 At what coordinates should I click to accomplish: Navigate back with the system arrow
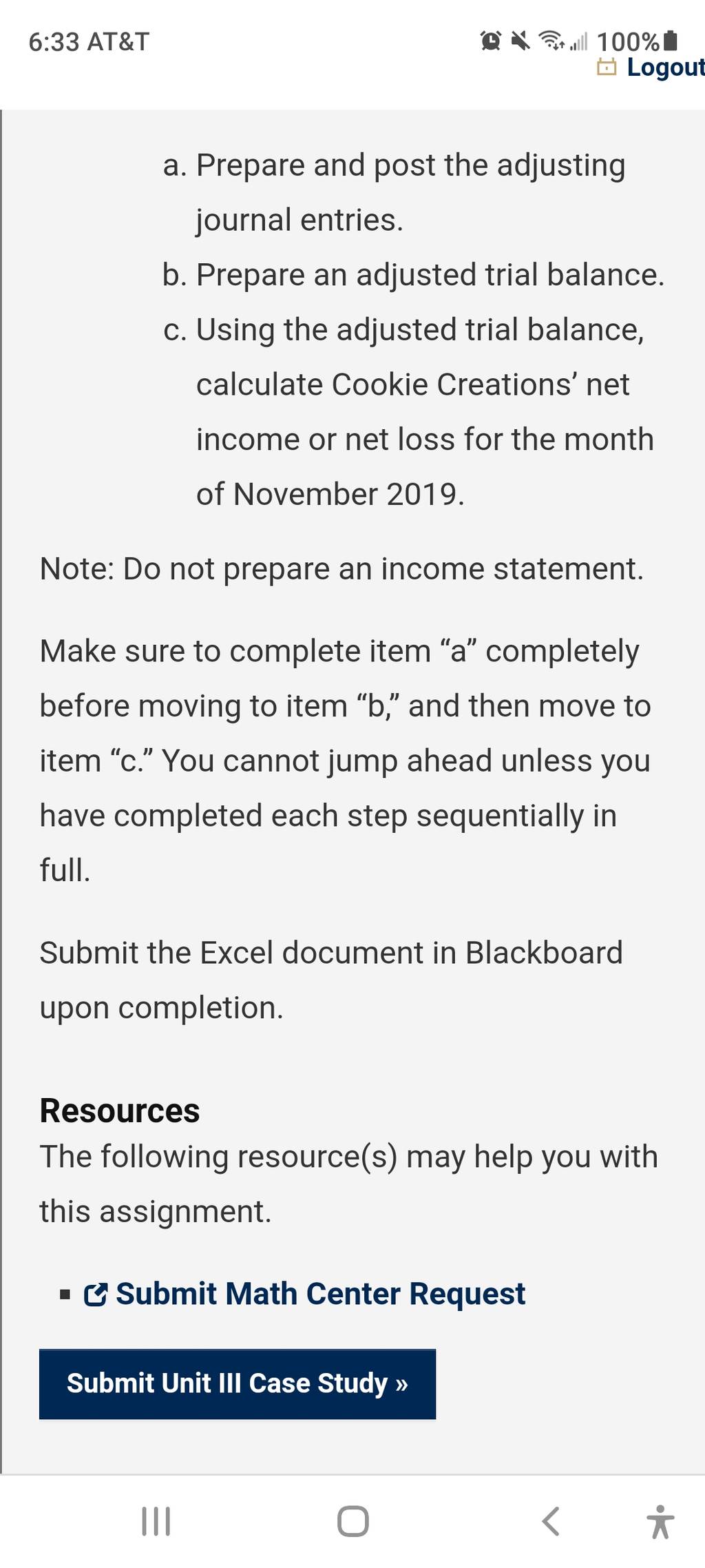click(550, 1521)
